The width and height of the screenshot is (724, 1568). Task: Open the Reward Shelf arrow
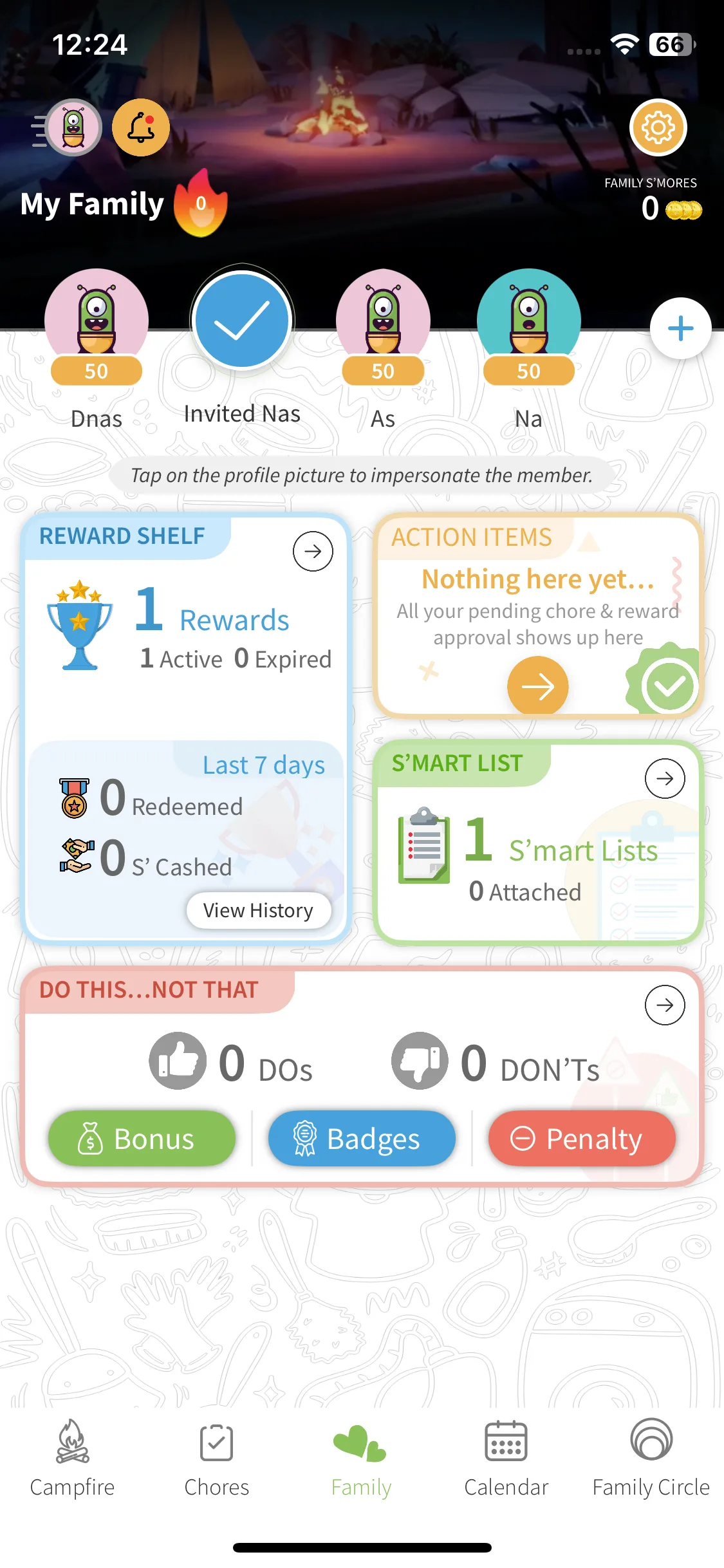point(313,551)
